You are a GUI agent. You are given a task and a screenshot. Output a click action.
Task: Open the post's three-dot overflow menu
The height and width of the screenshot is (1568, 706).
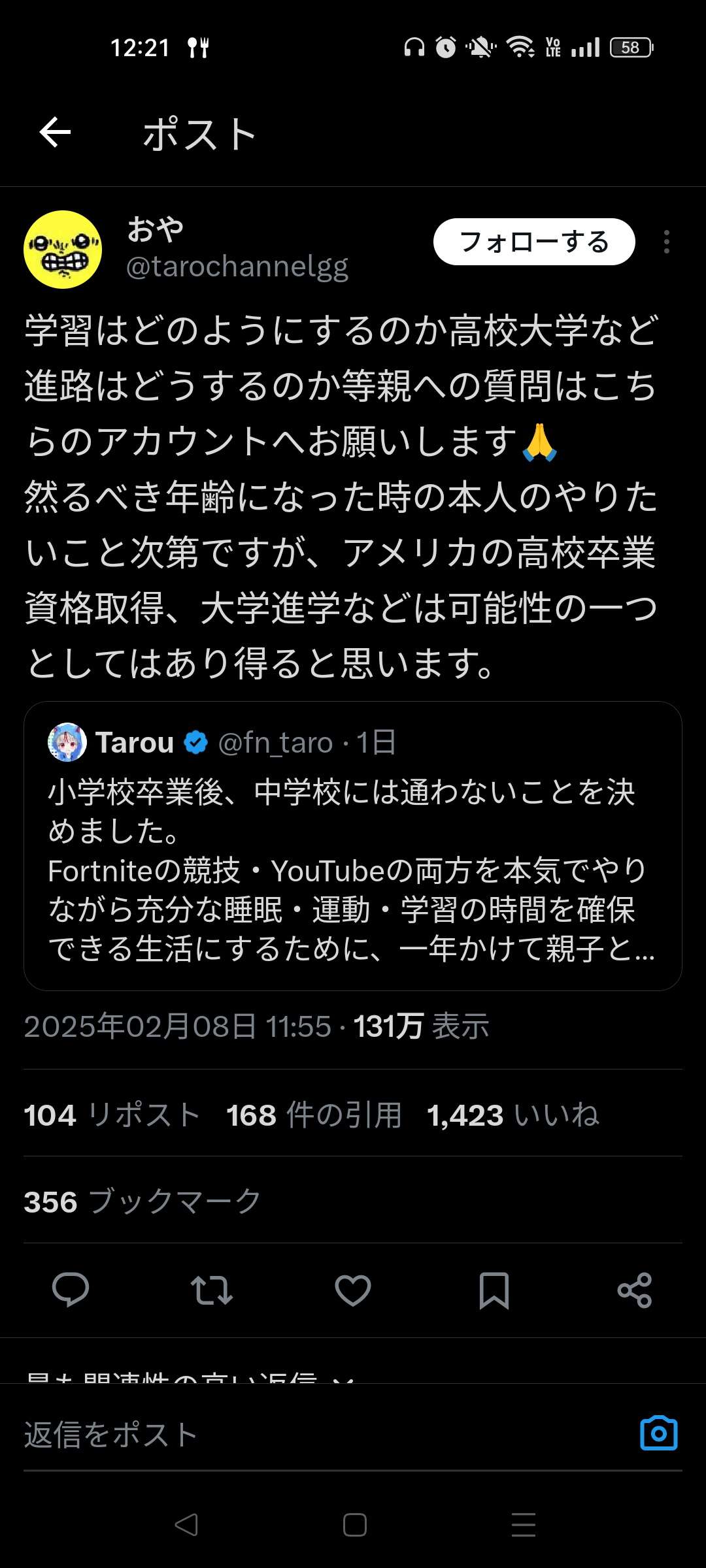tap(666, 242)
